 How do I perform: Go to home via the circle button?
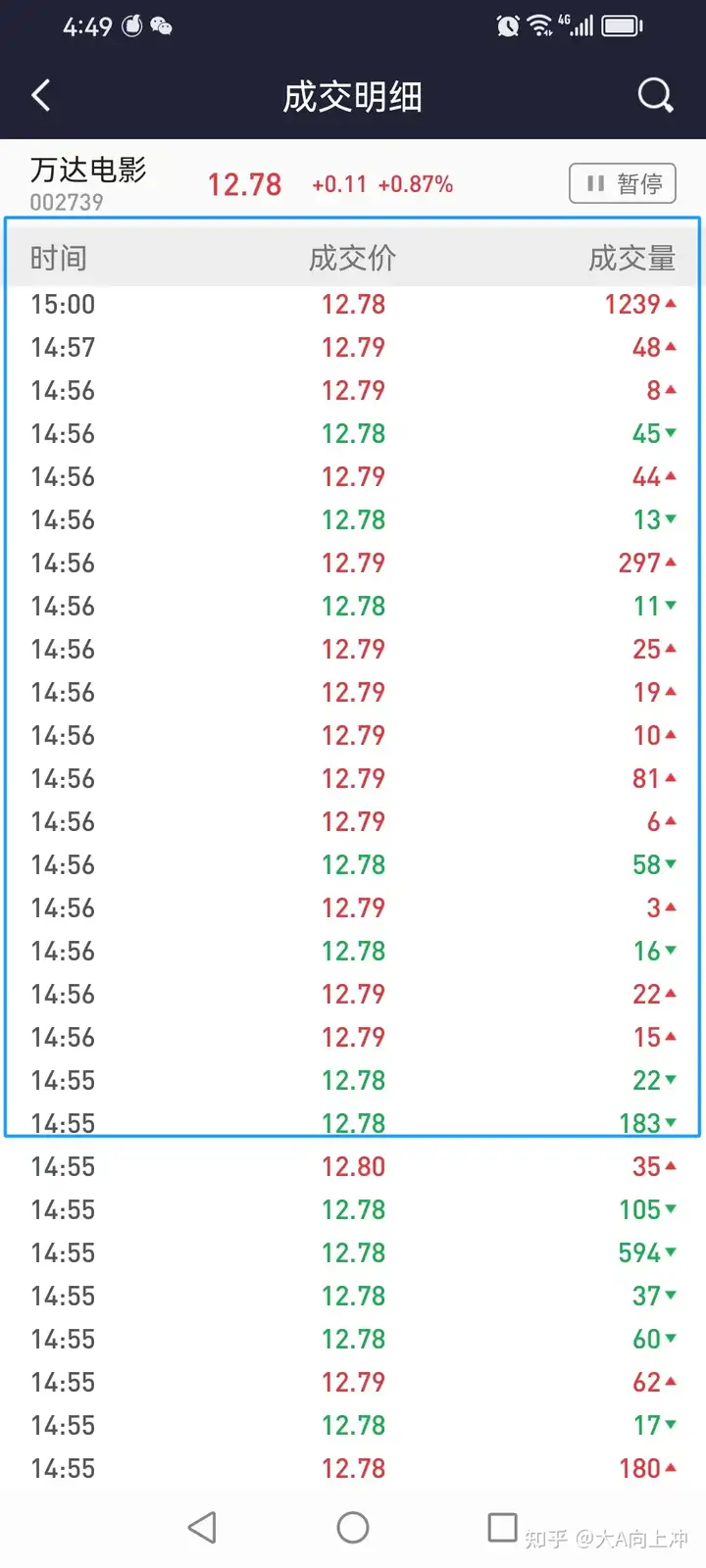[x=353, y=1527]
